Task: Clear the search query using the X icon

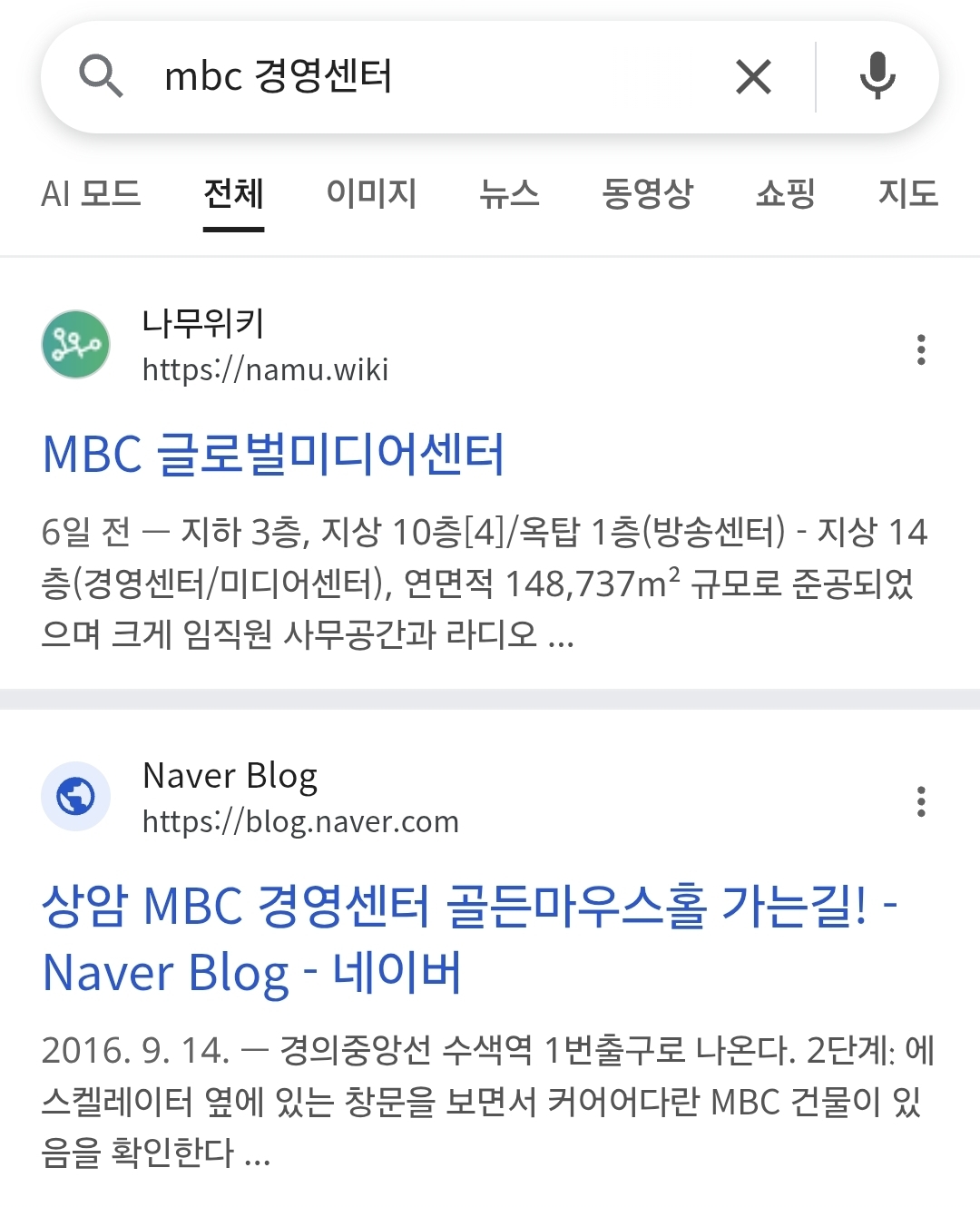Action: 753,76
